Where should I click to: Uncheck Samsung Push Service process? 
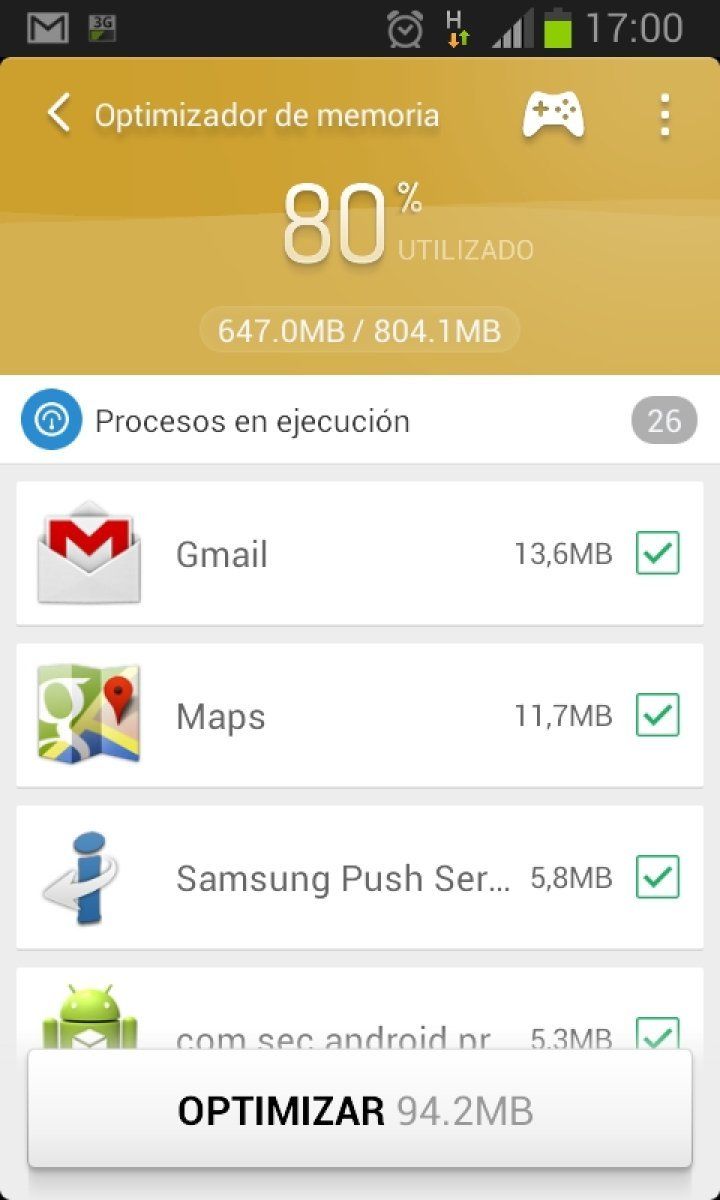tap(657, 878)
